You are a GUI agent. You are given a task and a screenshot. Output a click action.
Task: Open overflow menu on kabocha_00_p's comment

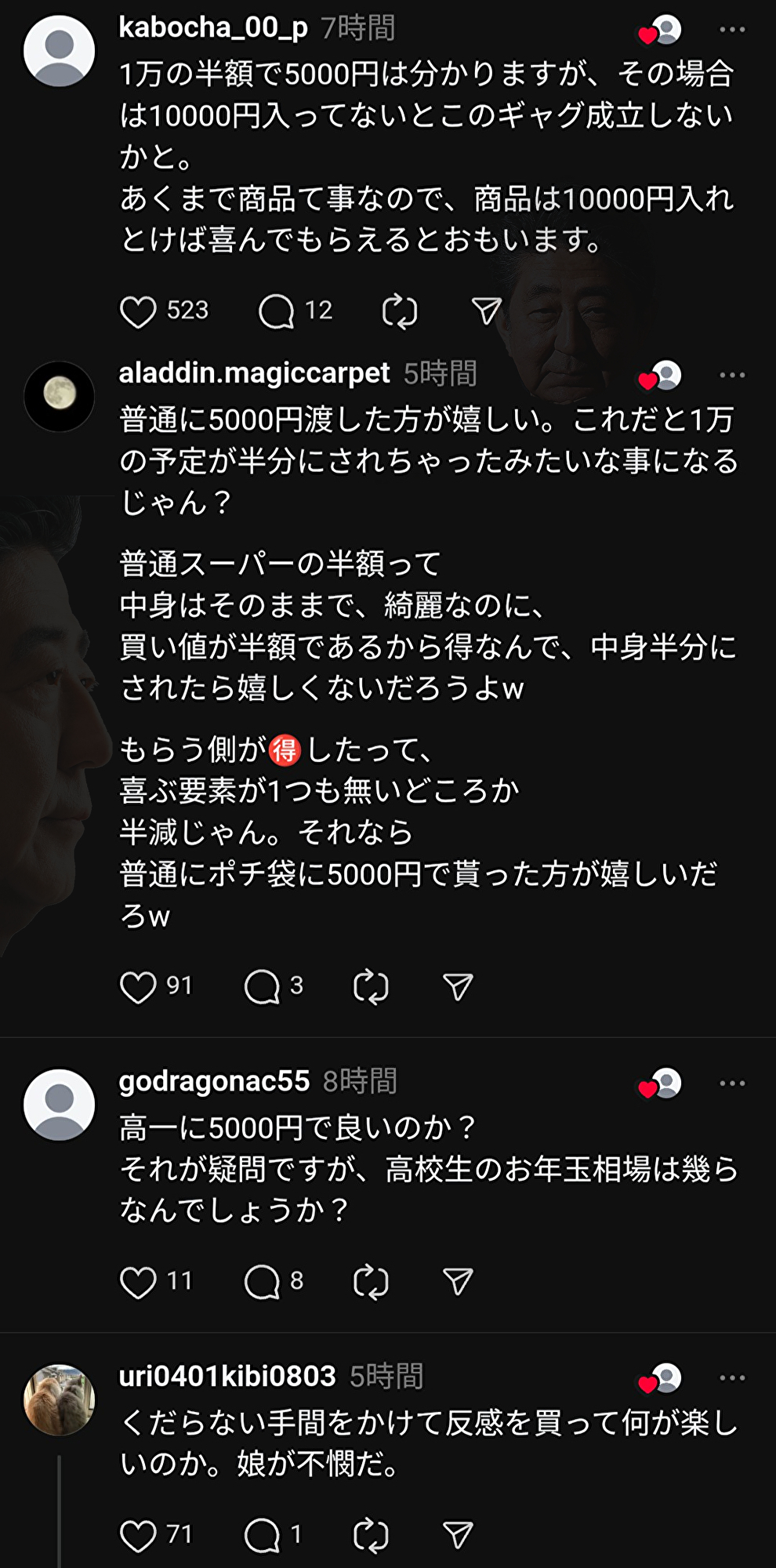(x=732, y=30)
